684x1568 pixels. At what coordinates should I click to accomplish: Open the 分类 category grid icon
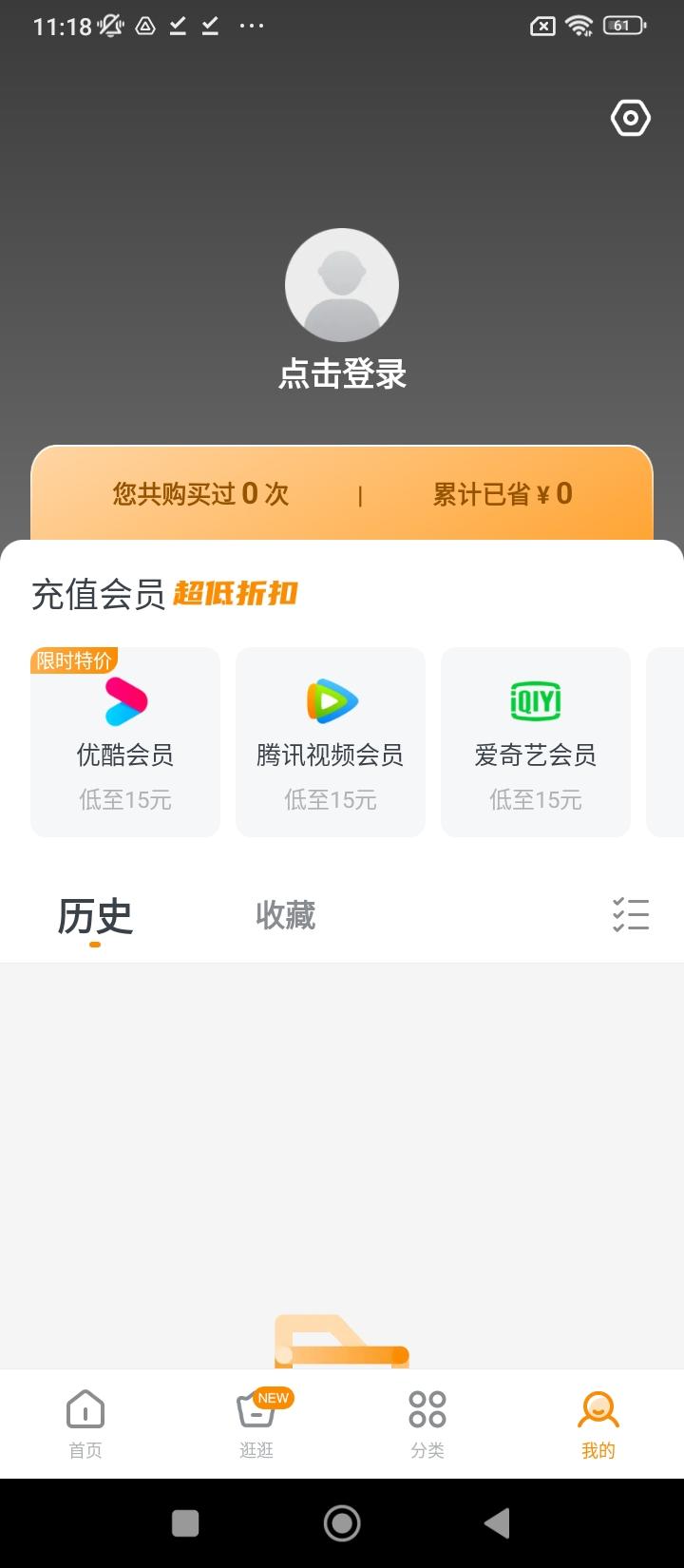click(427, 1421)
